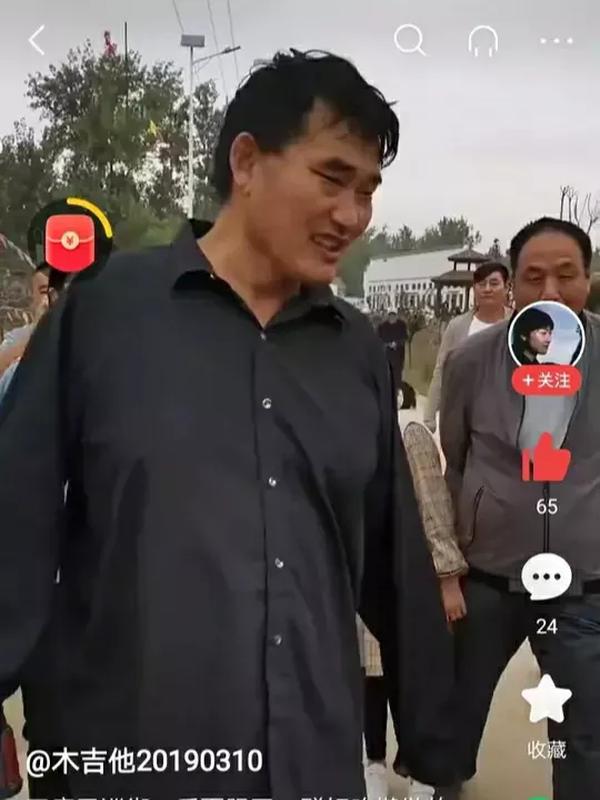The image size is (600, 800).
Task: Open the comments bubble
Action: (x=546, y=577)
